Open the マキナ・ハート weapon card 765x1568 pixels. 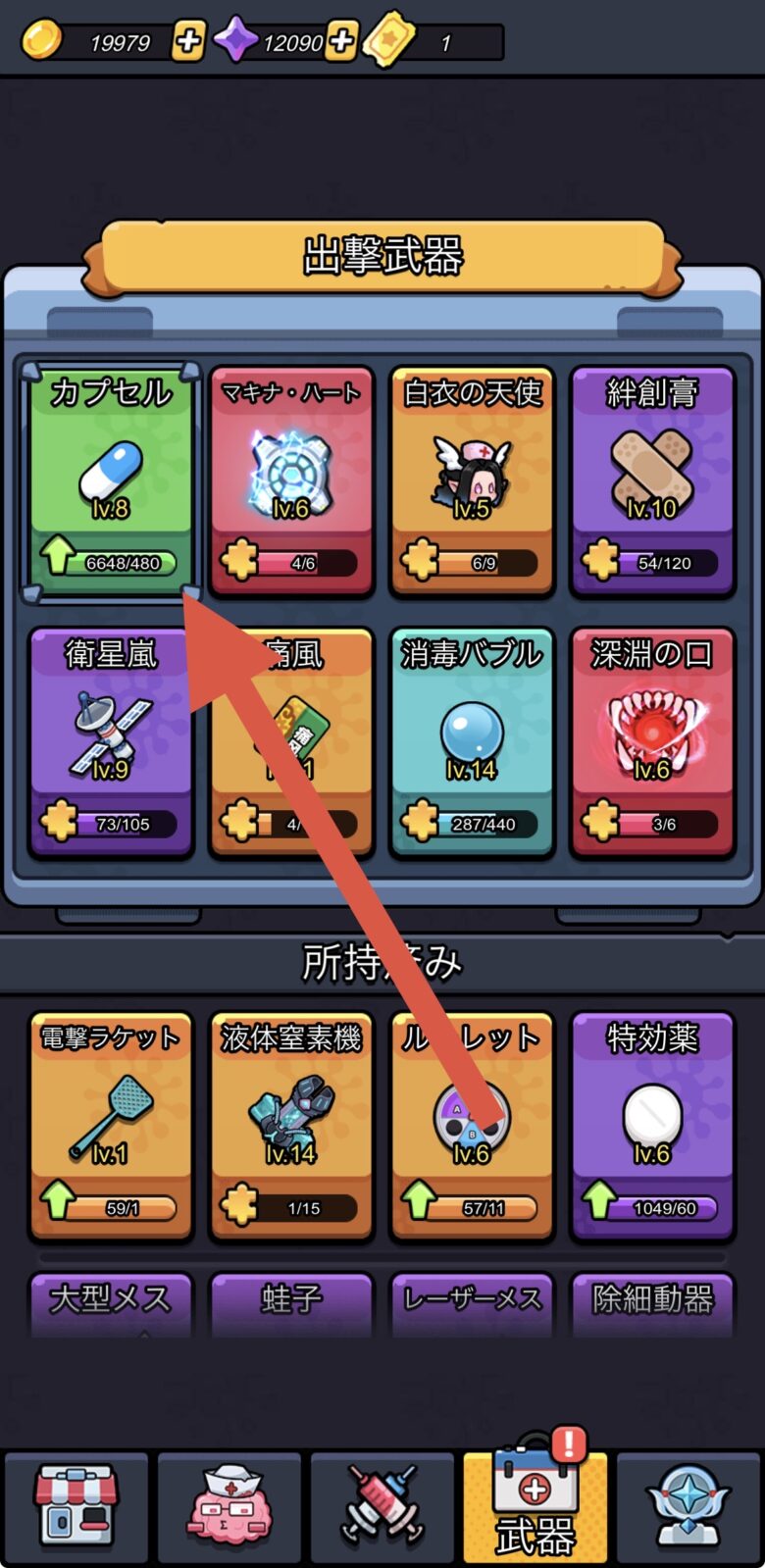(x=291, y=481)
